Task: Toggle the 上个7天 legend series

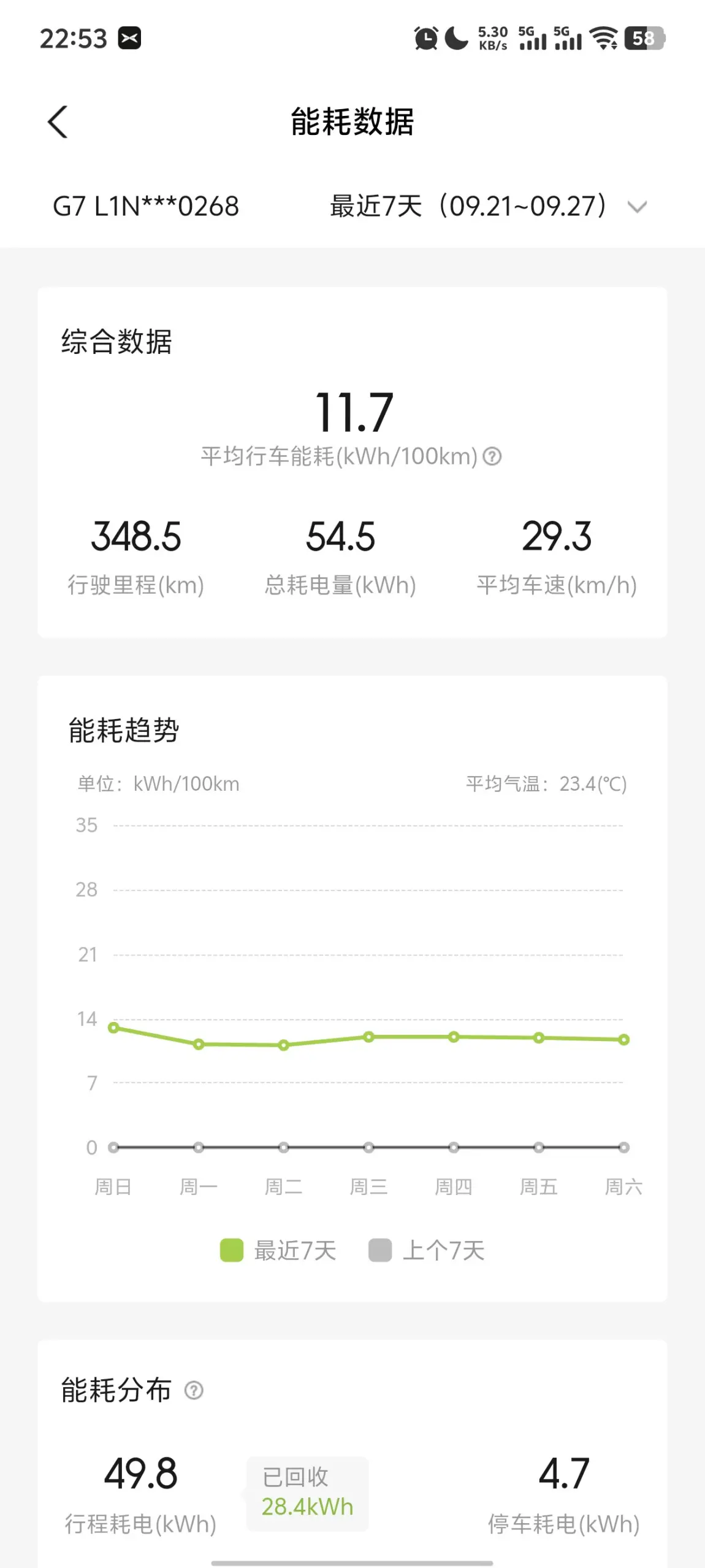Action: (427, 1250)
